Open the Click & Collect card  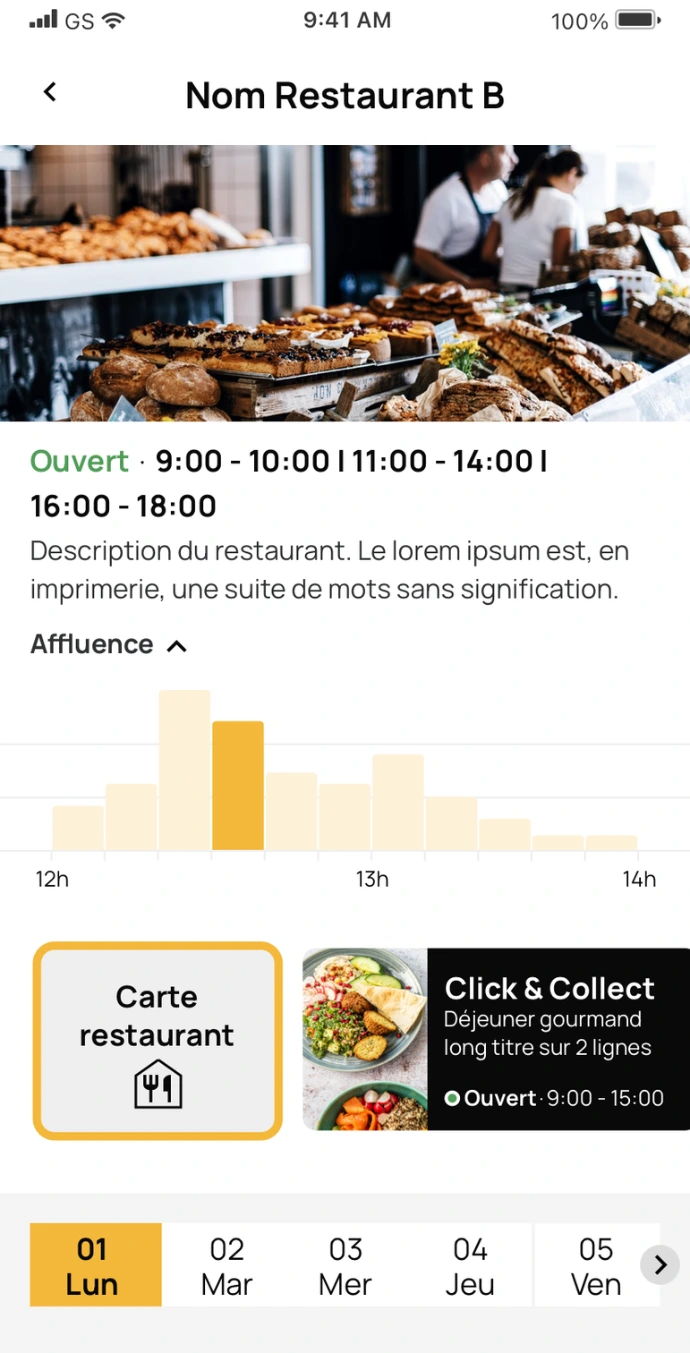[496, 1039]
